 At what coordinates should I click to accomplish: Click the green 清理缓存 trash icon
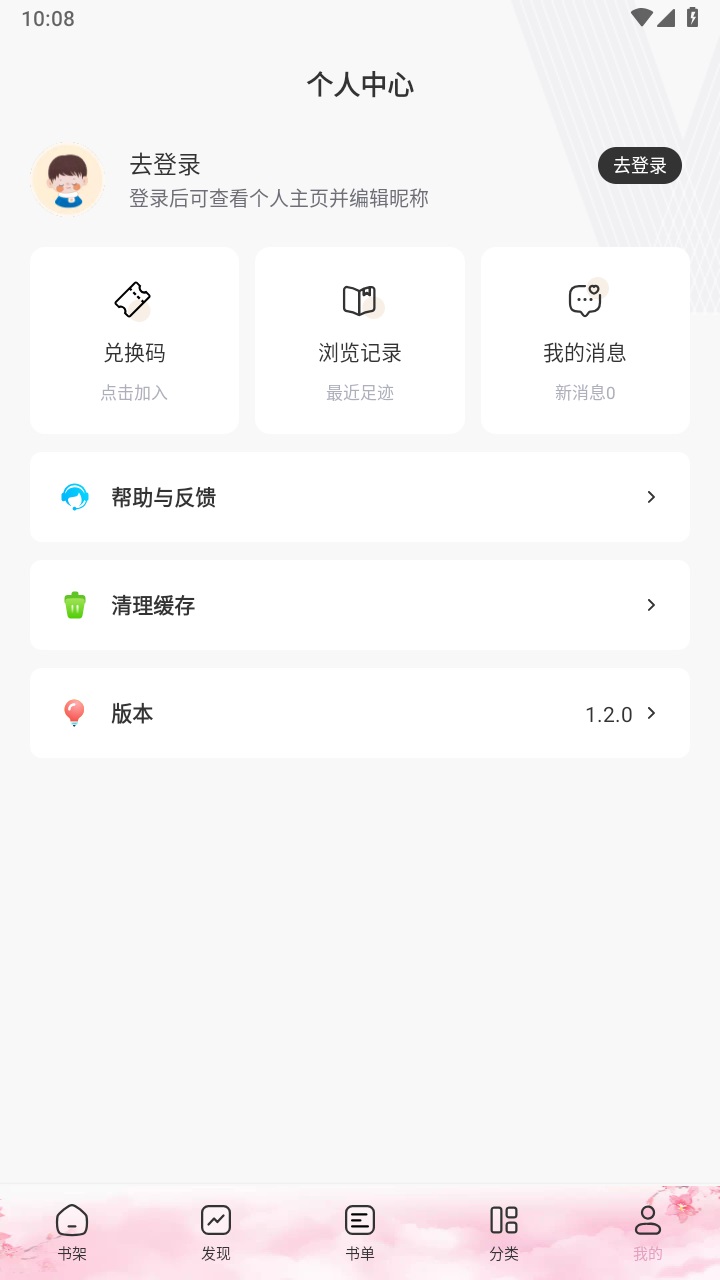click(74, 605)
